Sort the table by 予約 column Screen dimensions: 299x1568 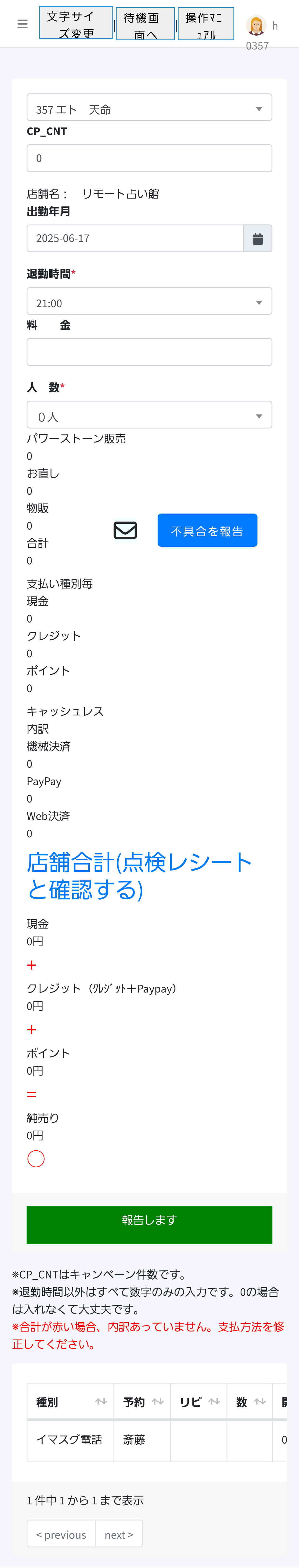[142, 1401]
